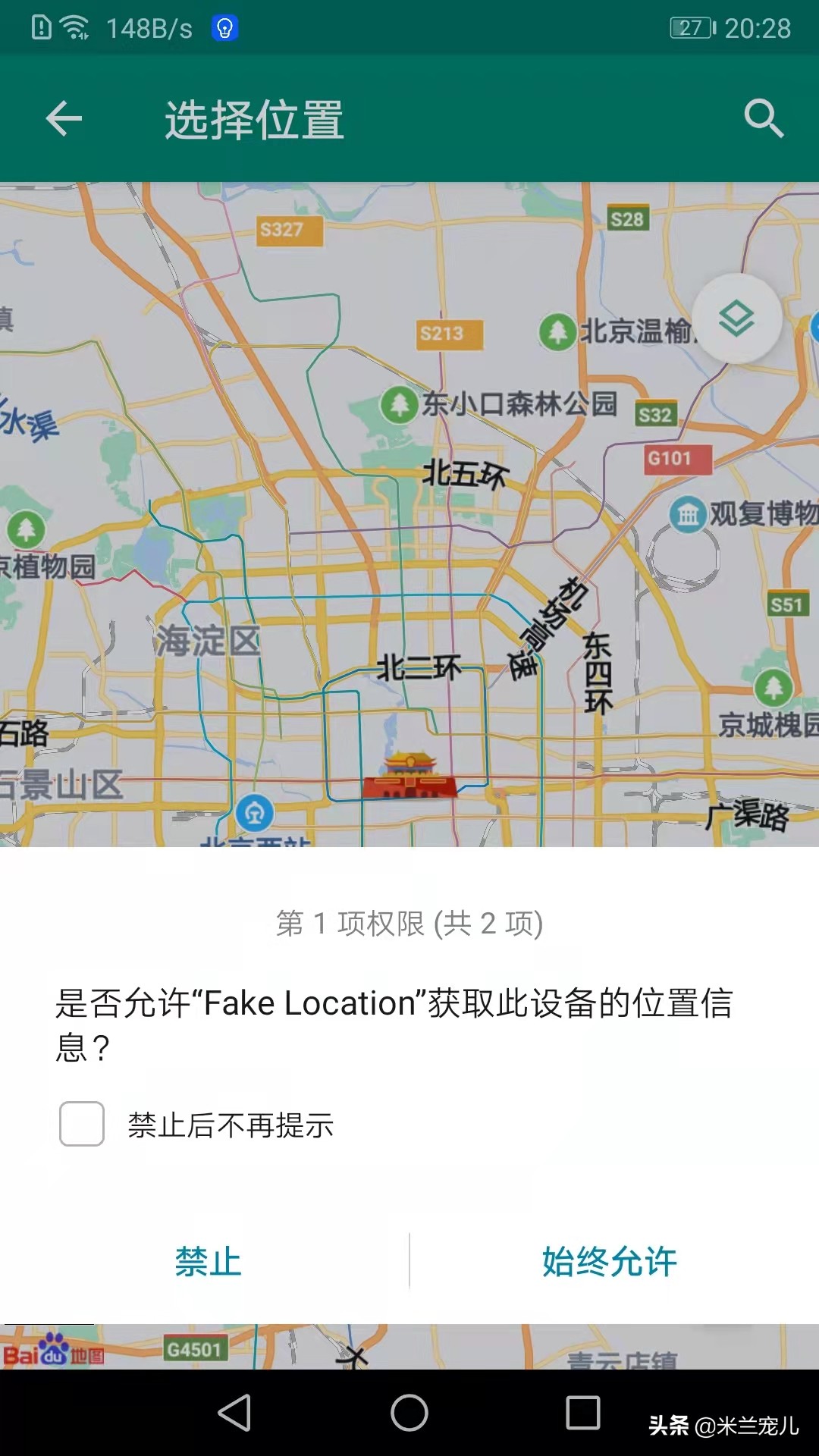Check the 禁止后不再提示 checkbox
The width and height of the screenshot is (819, 1456).
(82, 1124)
